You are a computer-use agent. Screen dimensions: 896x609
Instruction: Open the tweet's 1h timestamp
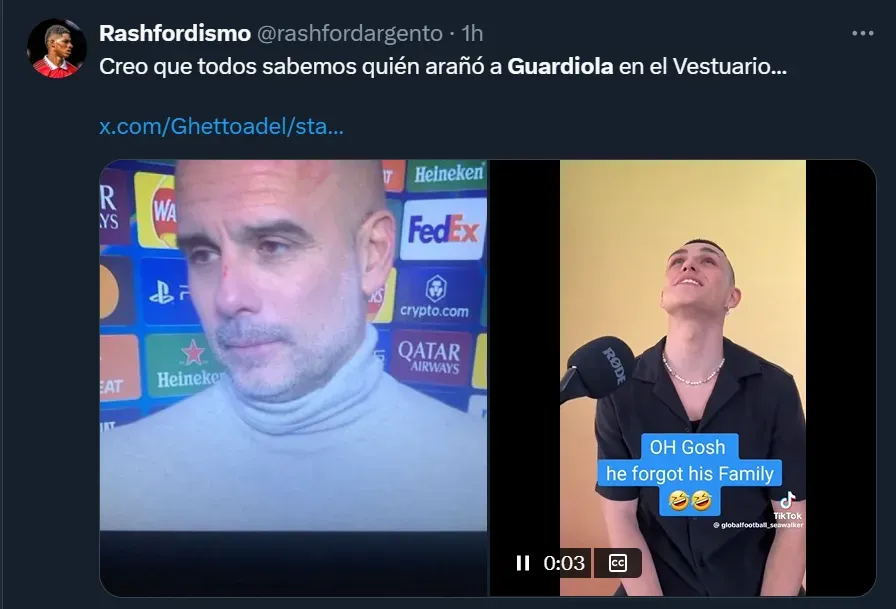point(472,33)
